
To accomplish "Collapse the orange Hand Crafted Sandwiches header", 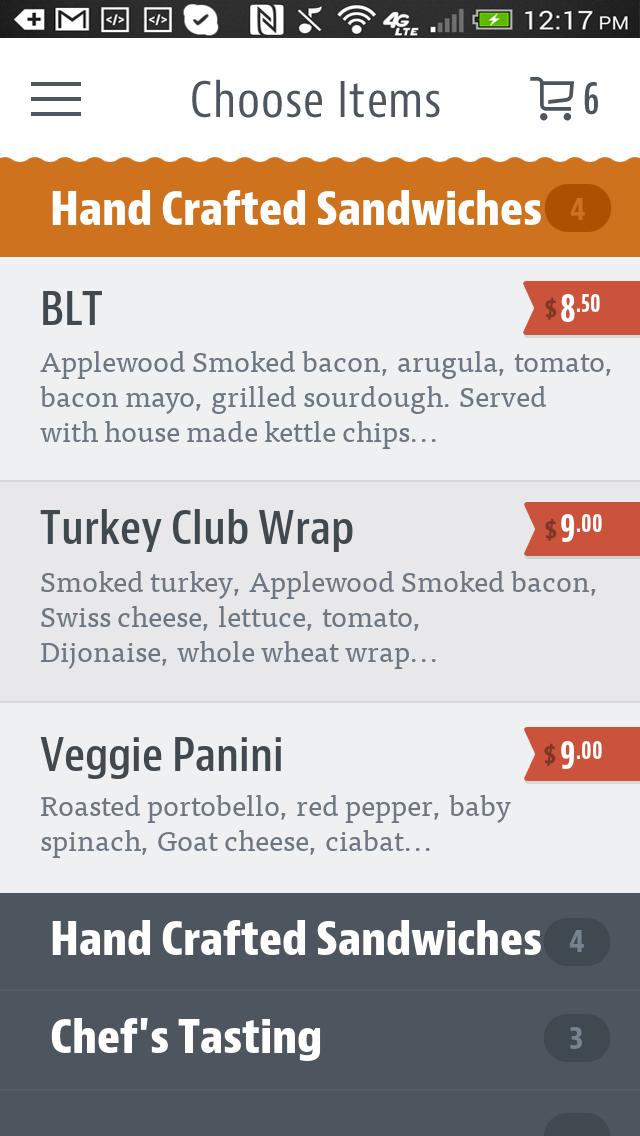I will click(x=320, y=209).
